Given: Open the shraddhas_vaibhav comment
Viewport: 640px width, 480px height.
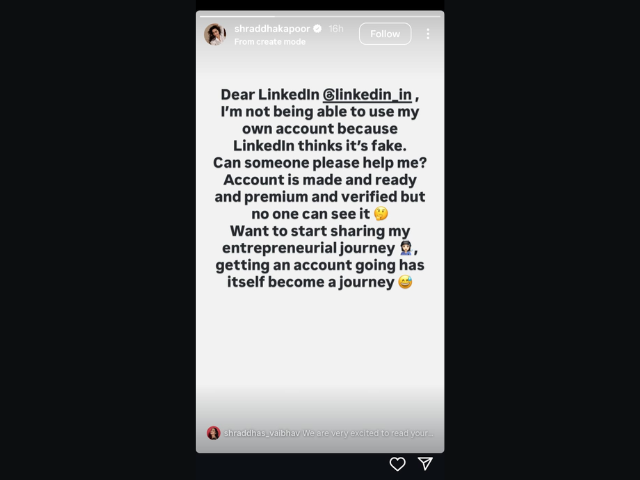Looking at the screenshot, I should tap(325, 433).
